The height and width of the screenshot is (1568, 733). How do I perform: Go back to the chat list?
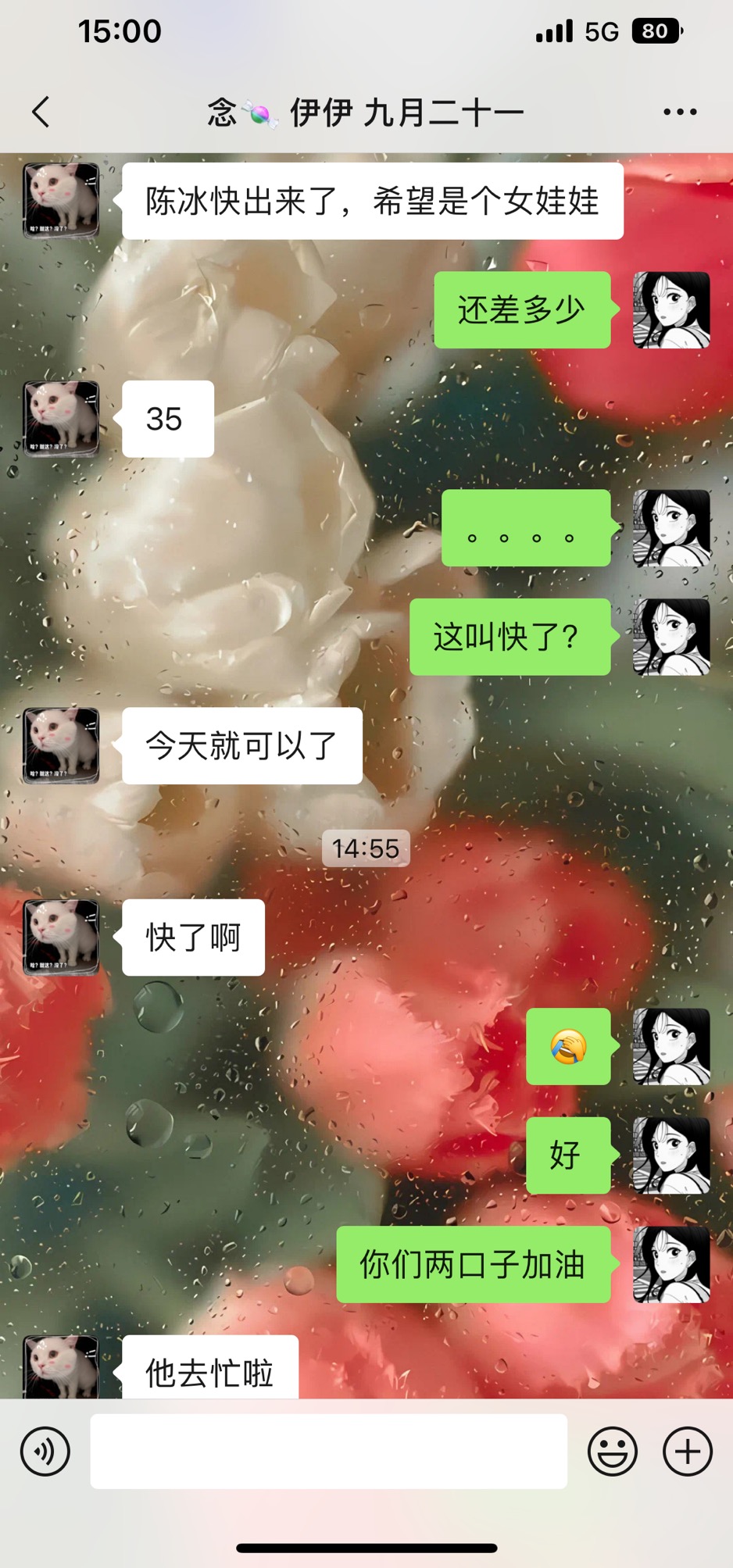point(41,112)
